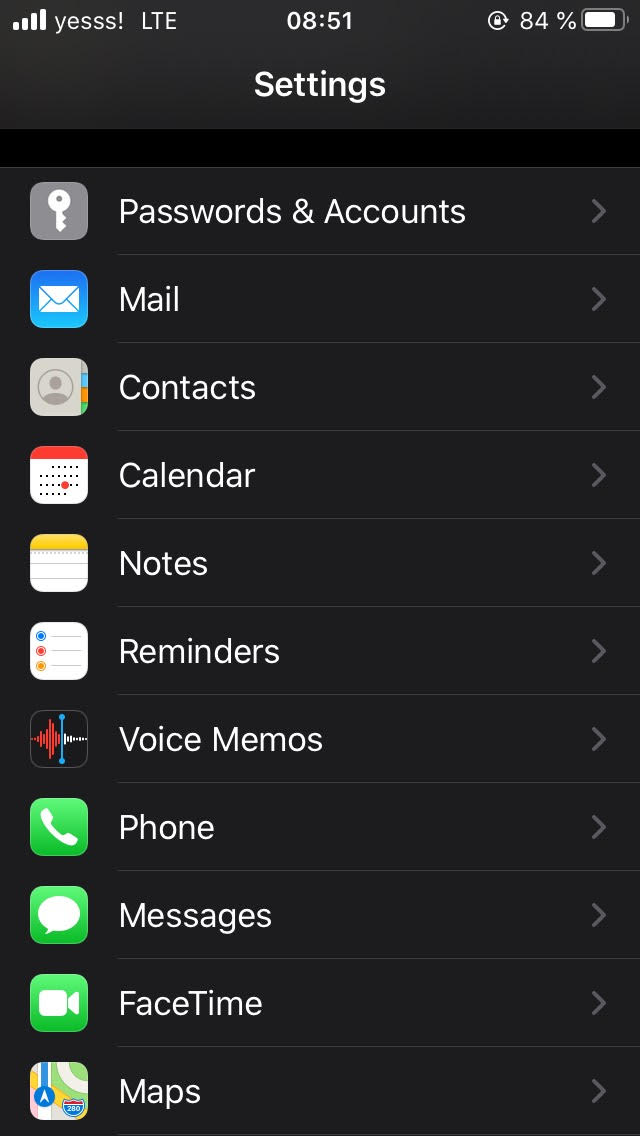
Task: Go to Messages settings
Action: 320,915
